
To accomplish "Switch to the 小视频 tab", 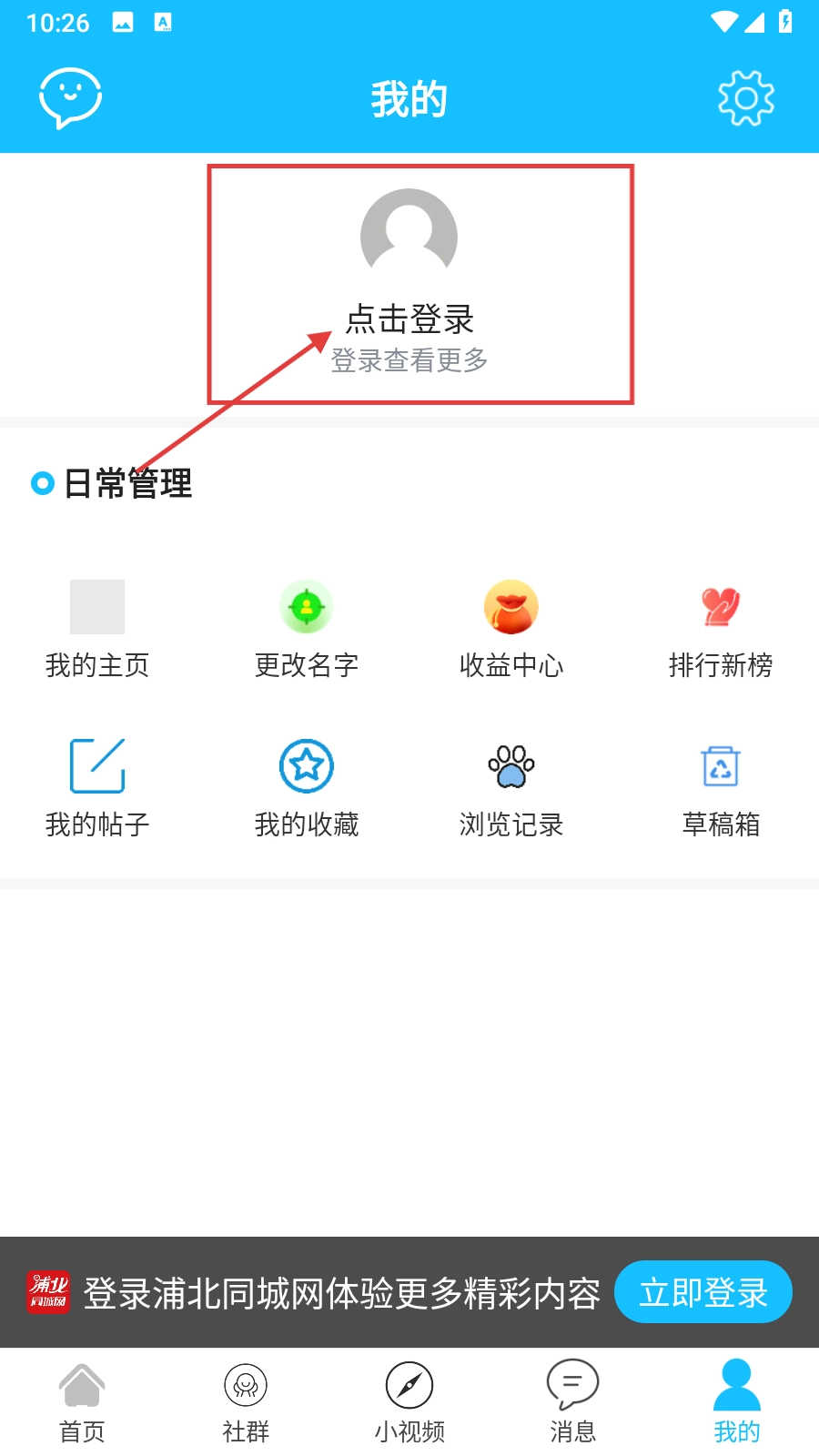I will pyautogui.click(x=409, y=1402).
